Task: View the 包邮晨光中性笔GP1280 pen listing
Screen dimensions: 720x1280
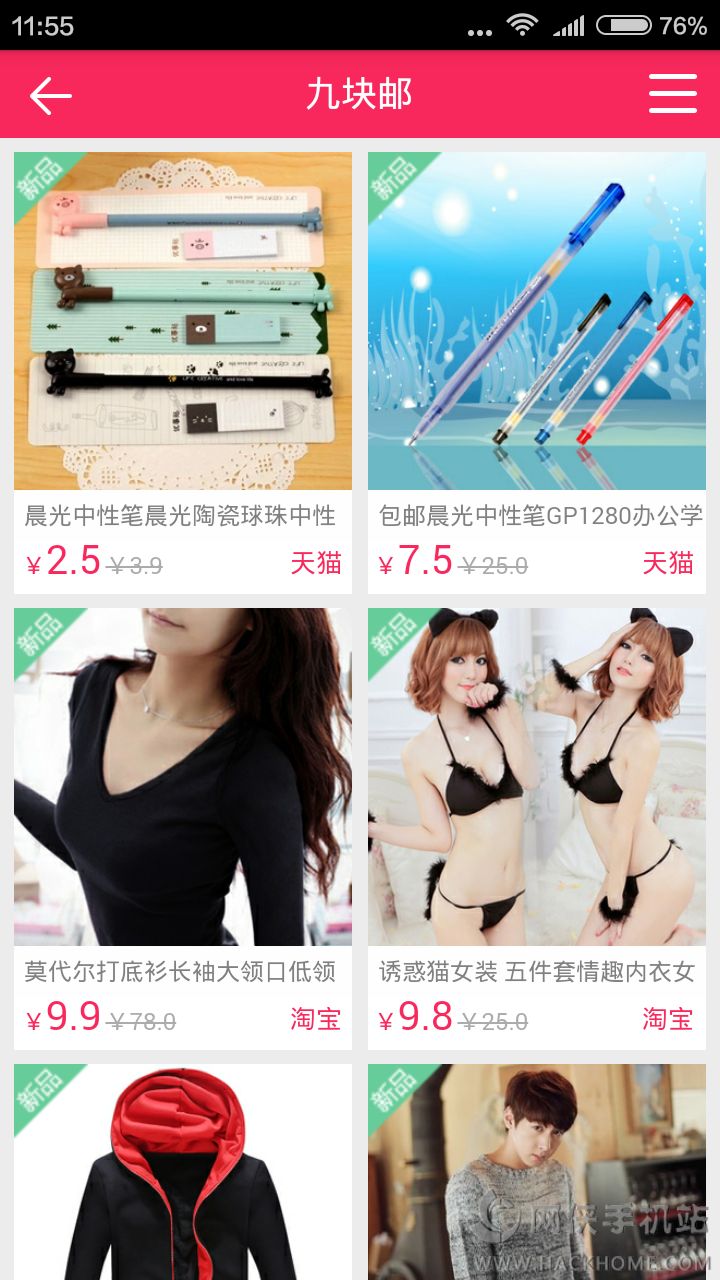Action: [537, 372]
